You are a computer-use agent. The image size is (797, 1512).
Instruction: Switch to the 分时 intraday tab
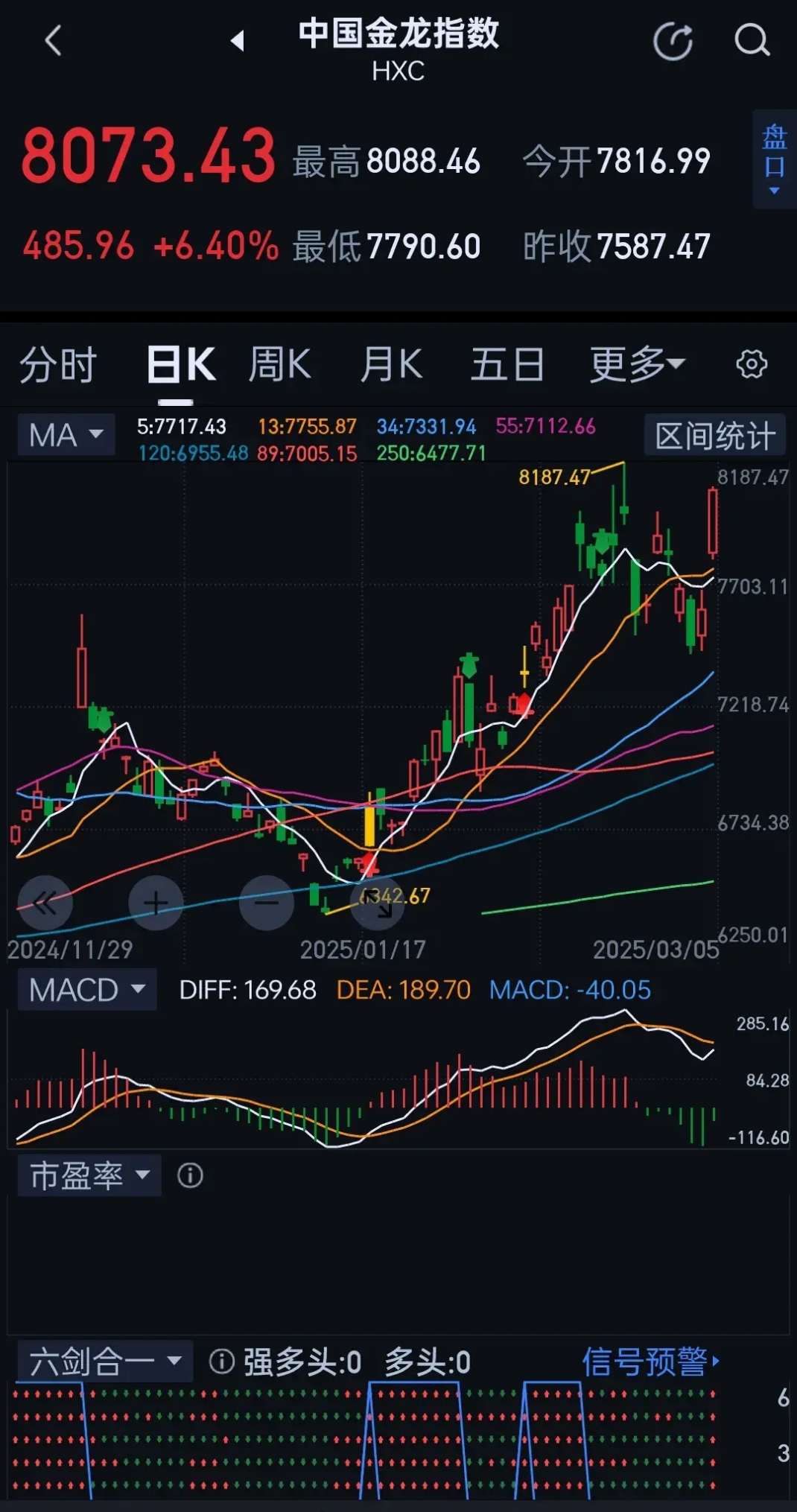tap(57, 364)
